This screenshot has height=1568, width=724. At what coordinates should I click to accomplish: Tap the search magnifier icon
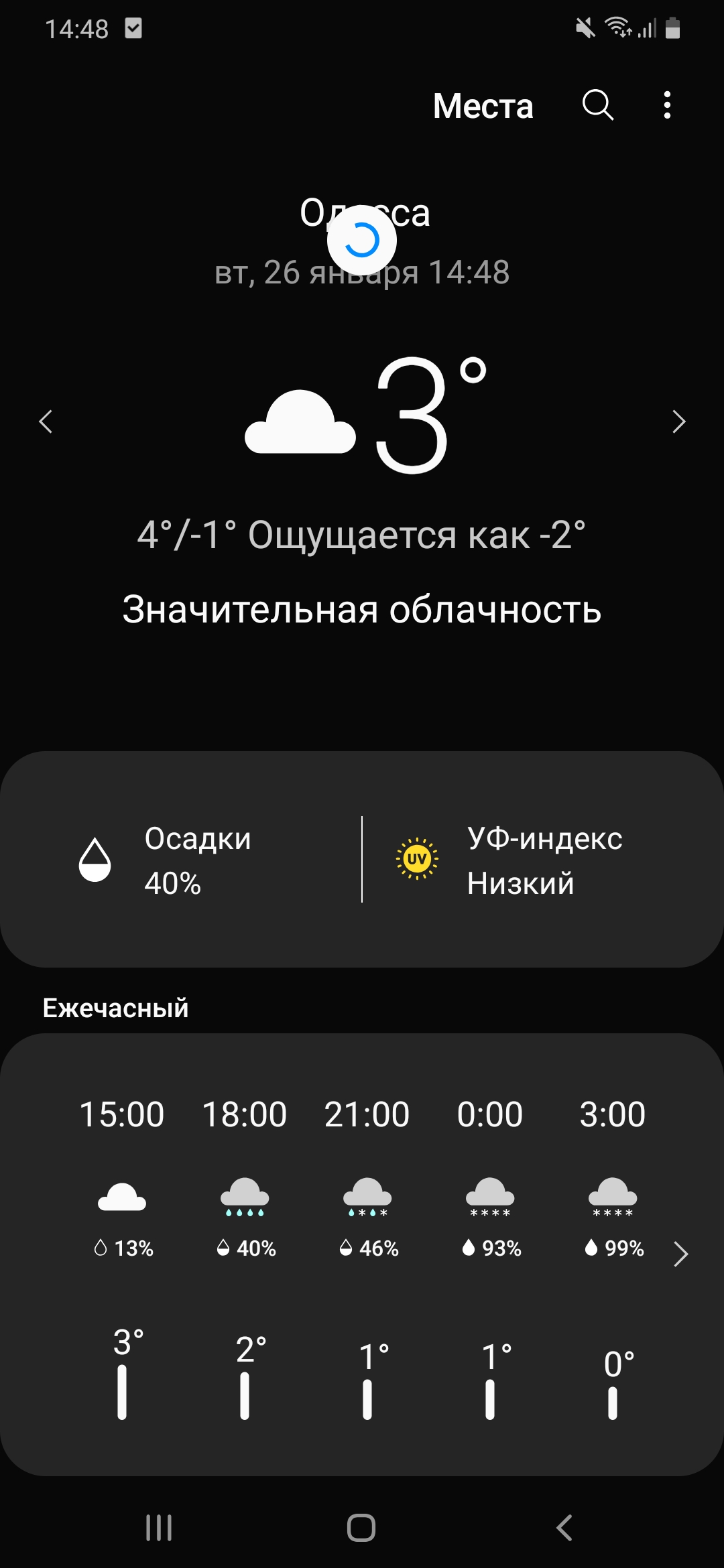click(x=597, y=105)
